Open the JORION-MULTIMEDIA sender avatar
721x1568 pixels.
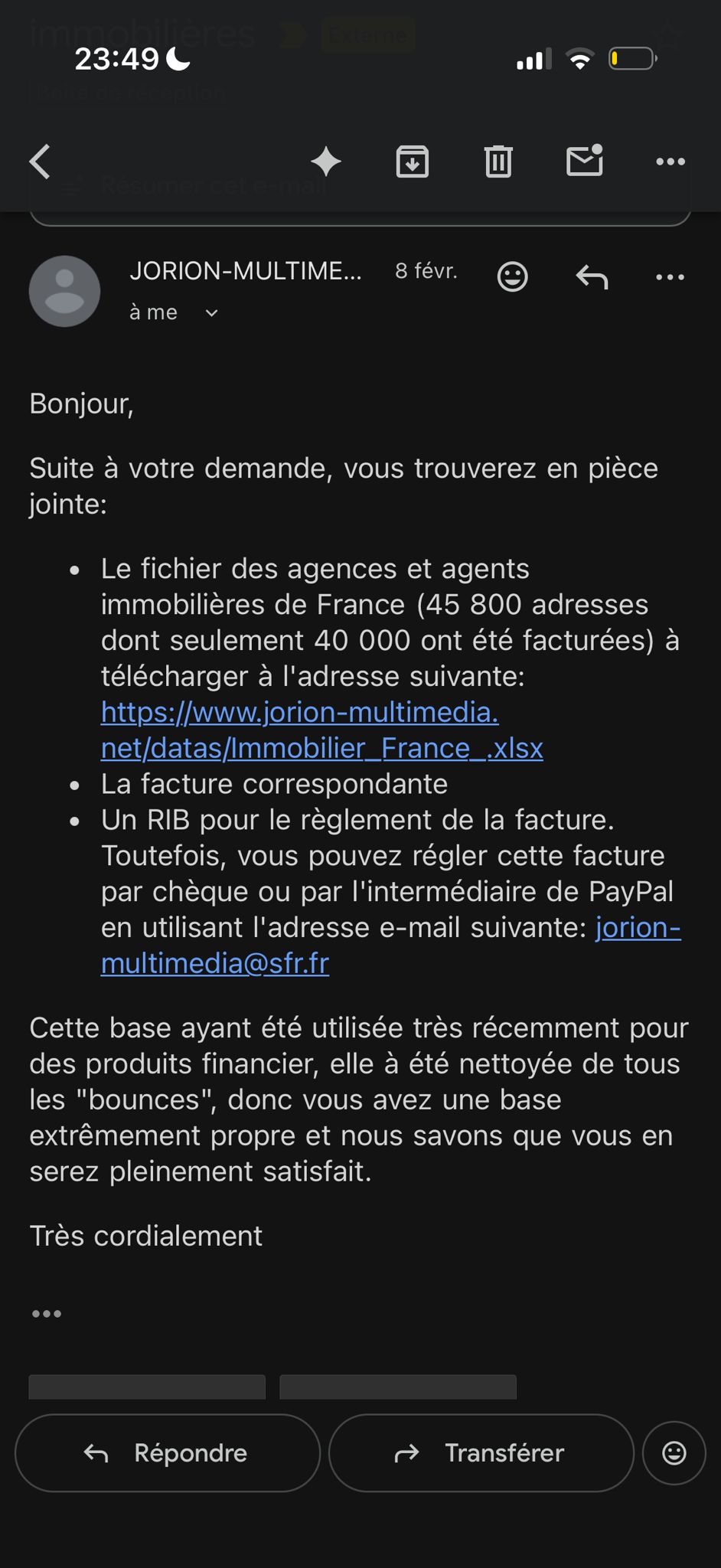[65, 291]
